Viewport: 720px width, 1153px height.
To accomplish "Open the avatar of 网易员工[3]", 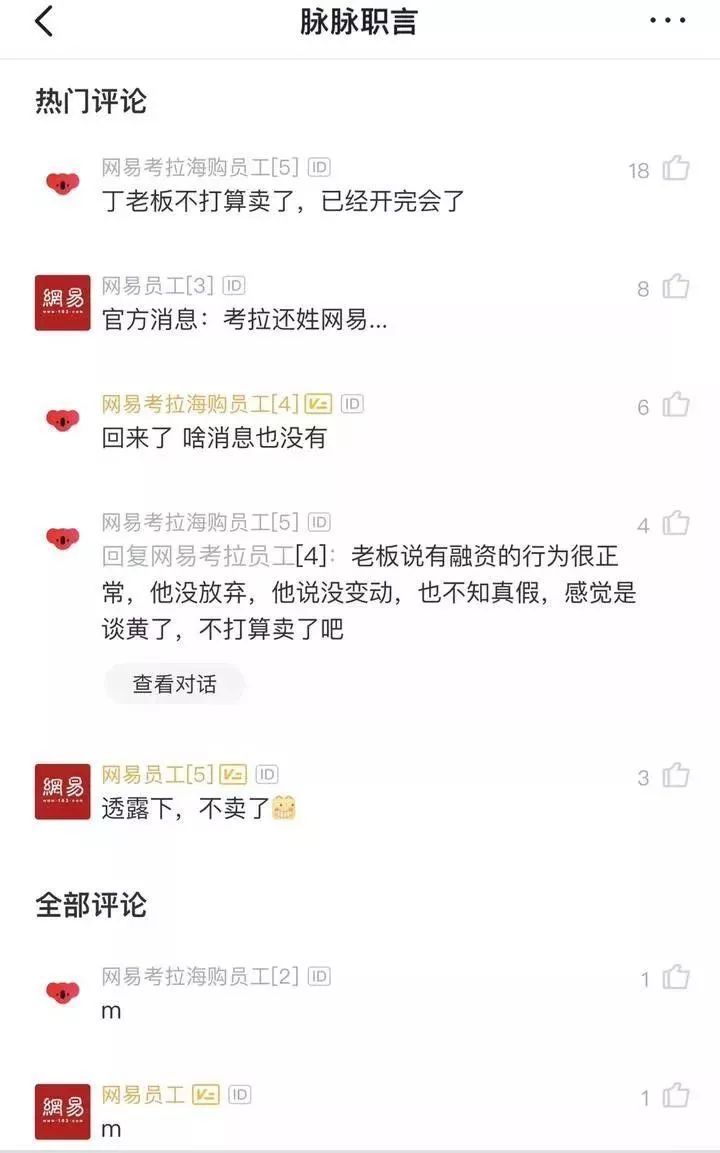I will click(62, 303).
